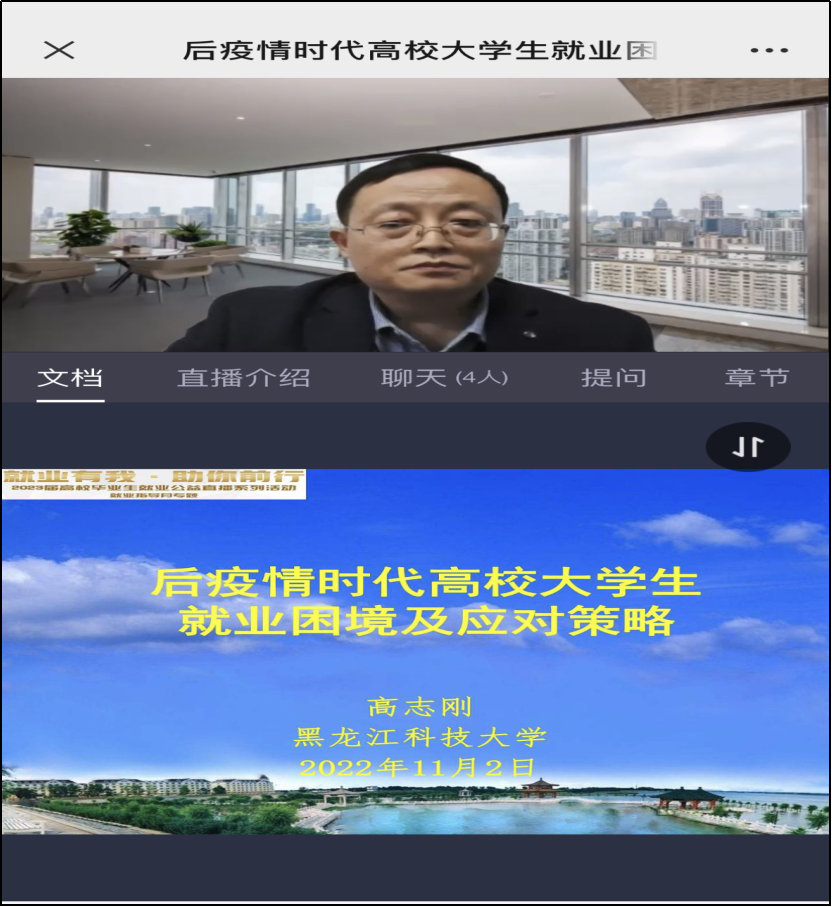Switch to the 文档 tab
The height and width of the screenshot is (907, 832).
tap(70, 378)
